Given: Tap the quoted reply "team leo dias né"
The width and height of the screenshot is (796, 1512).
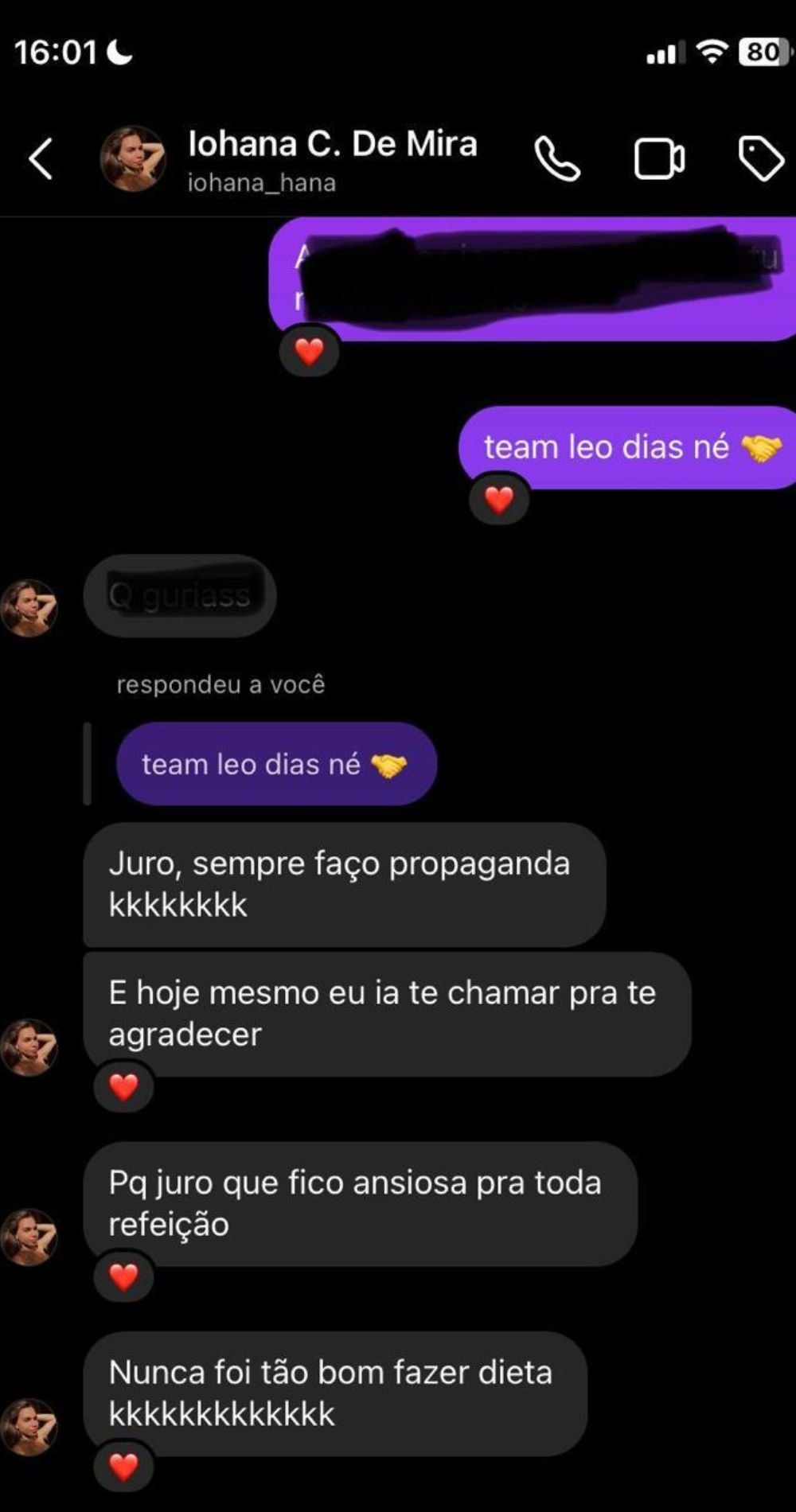Looking at the screenshot, I should (x=276, y=764).
